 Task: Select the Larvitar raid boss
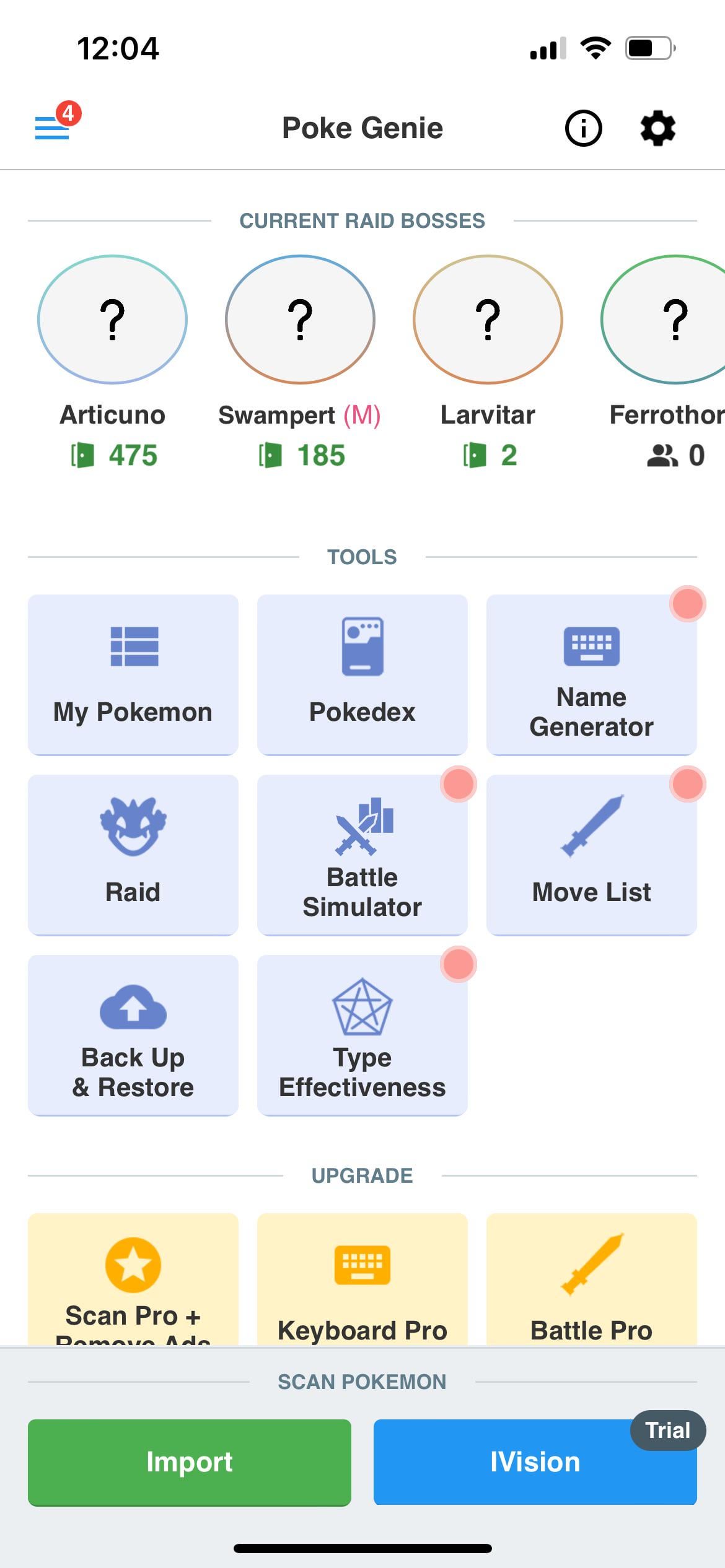(488, 320)
